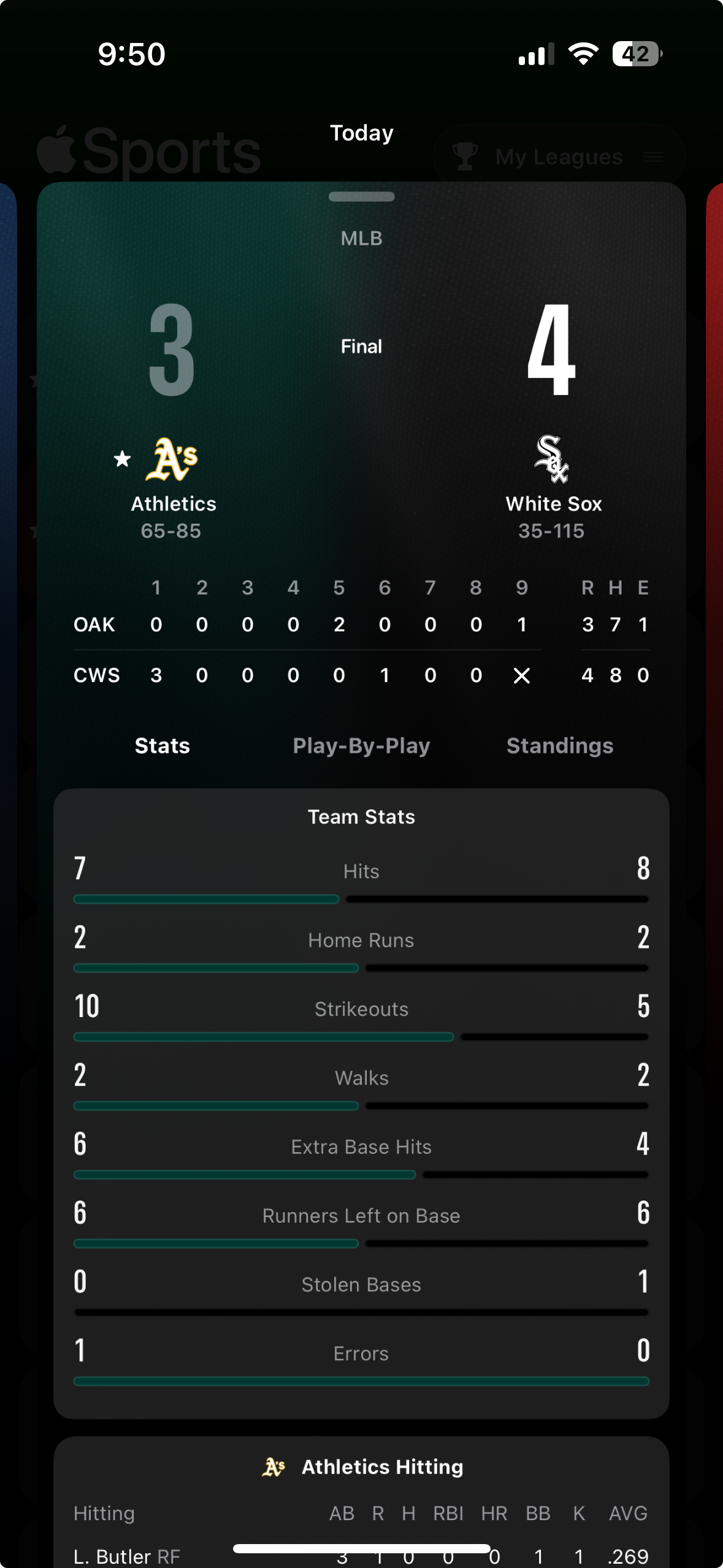This screenshot has width=723, height=1568.
Task: Open the My Leagues menu
Action: (559, 157)
